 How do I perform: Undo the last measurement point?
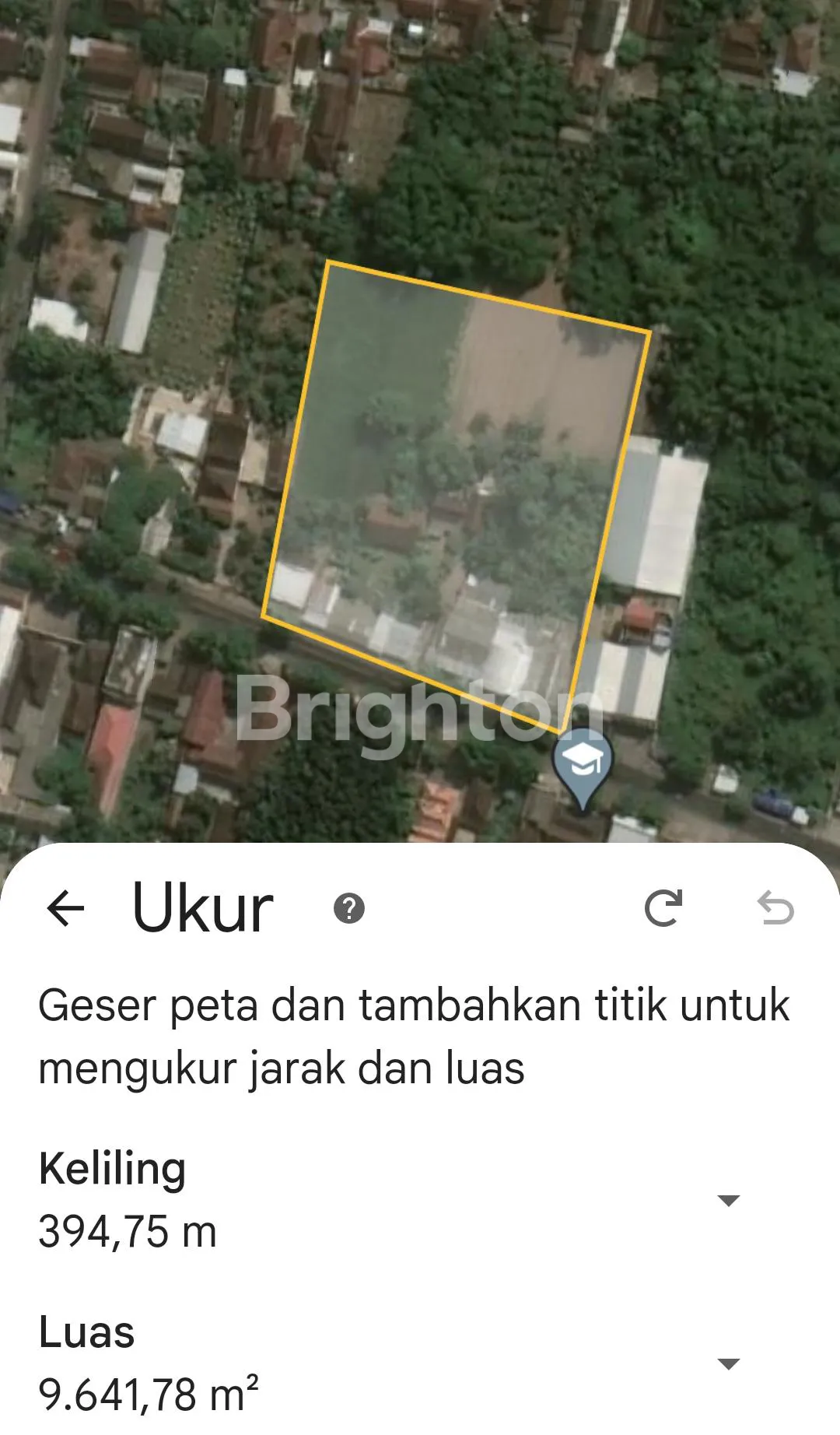click(775, 908)
